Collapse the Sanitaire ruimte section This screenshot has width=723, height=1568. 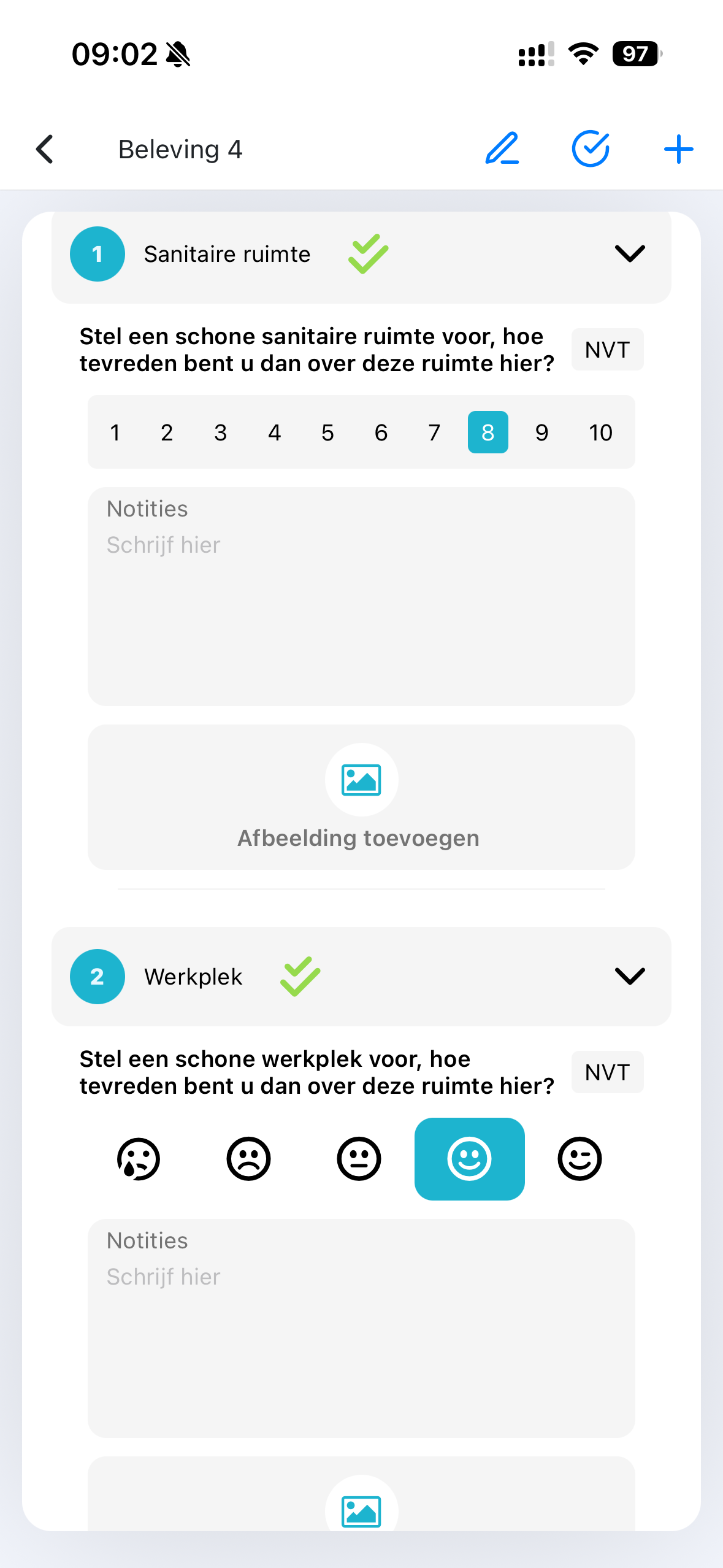(629, 253)
